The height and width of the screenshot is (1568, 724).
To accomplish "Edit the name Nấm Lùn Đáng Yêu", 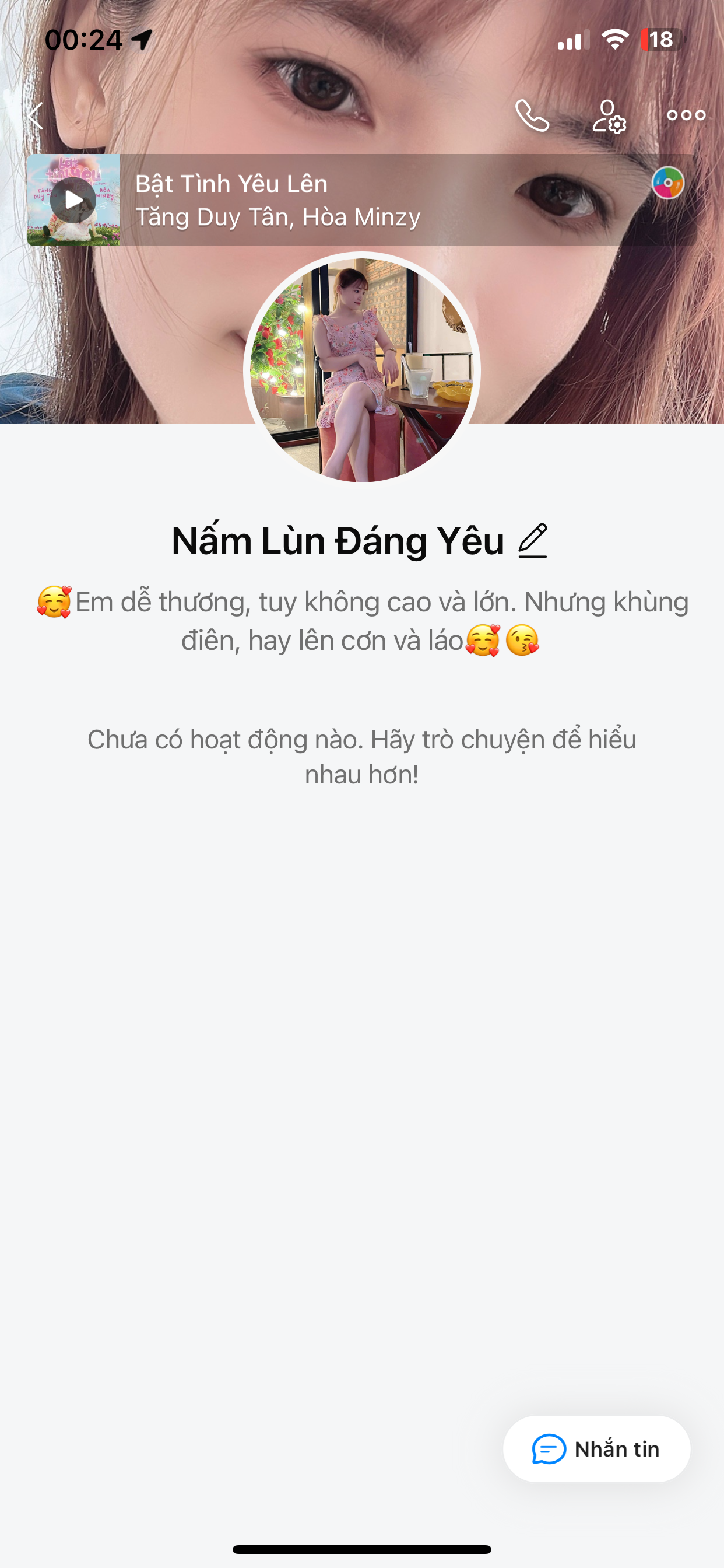I will [533, 541].
